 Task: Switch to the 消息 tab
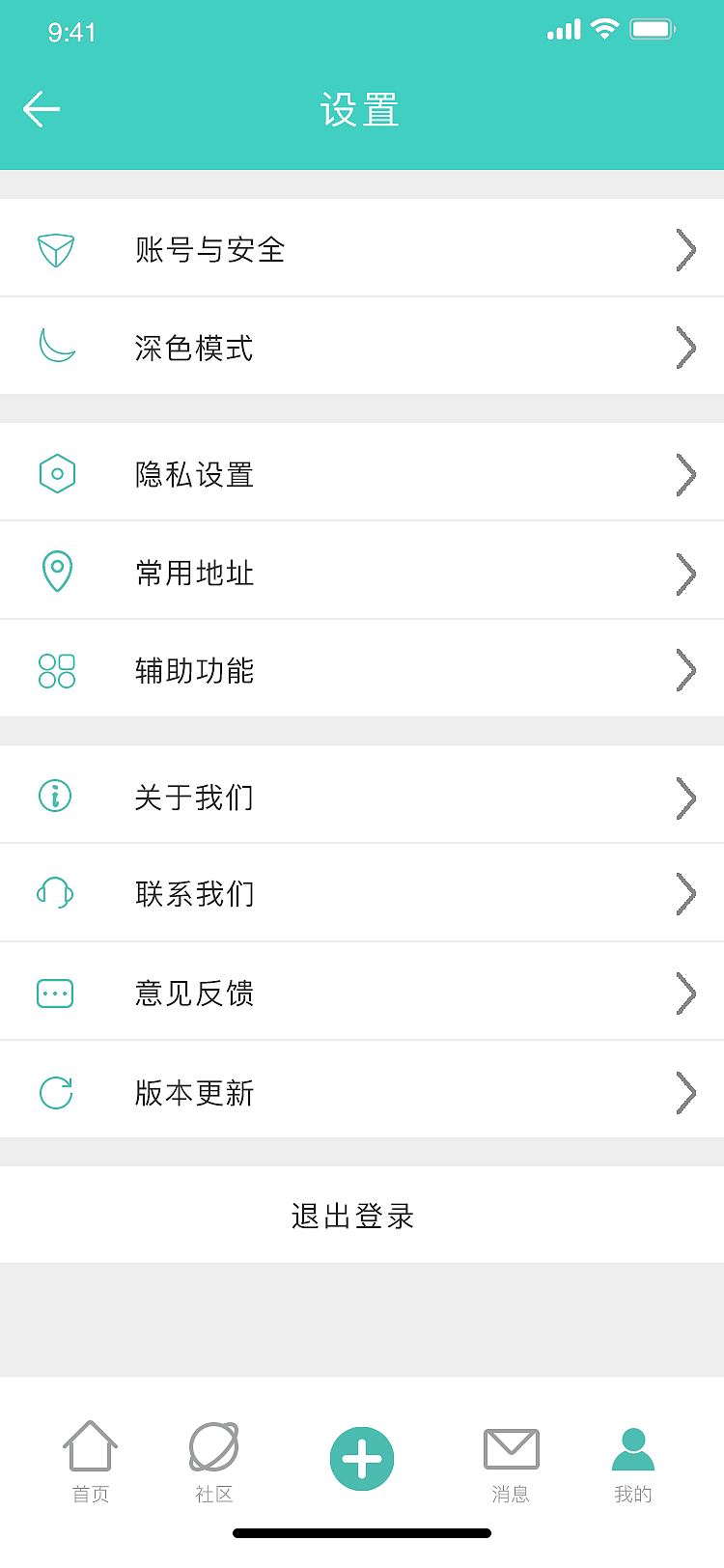pyautogui.click(x=511, y=1462)
